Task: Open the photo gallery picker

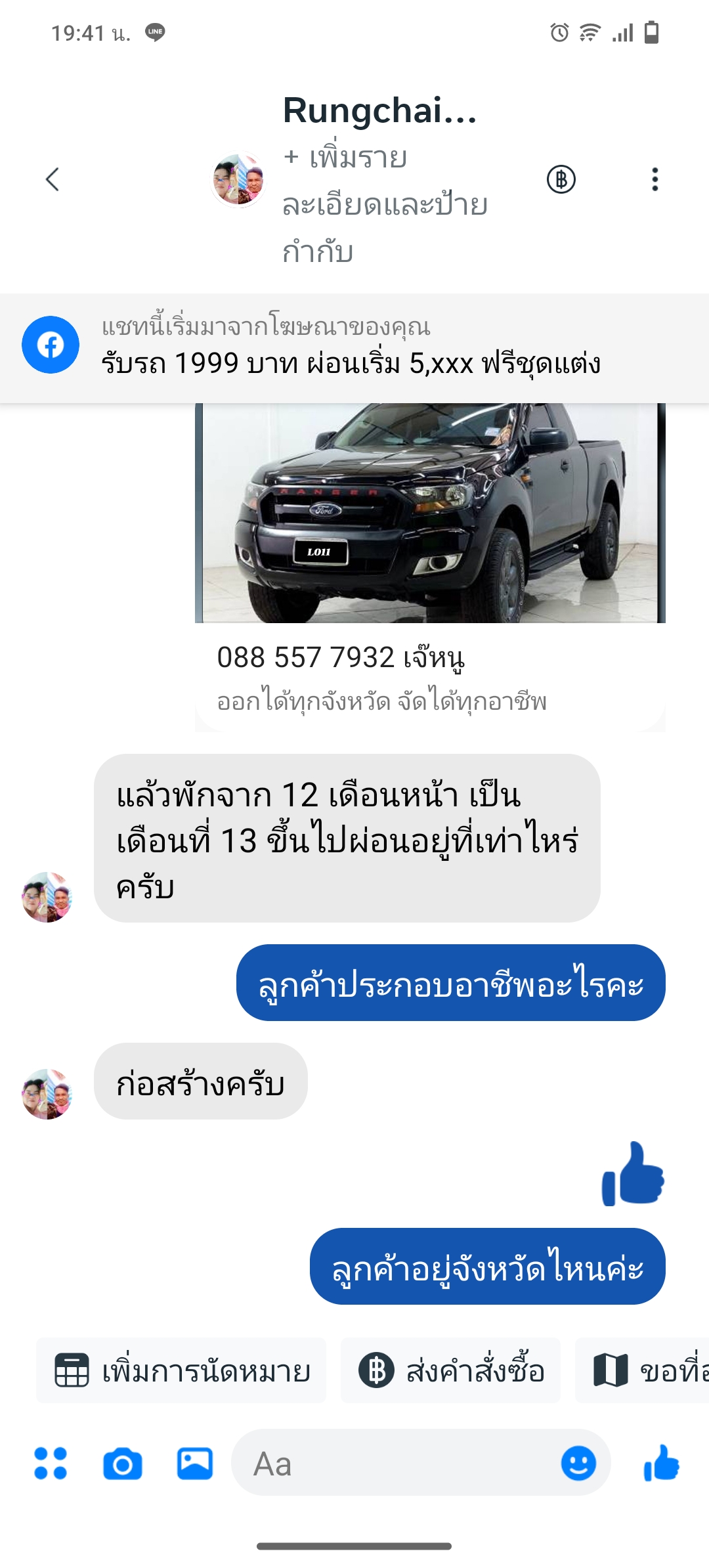Action: tap(195, 1464)
